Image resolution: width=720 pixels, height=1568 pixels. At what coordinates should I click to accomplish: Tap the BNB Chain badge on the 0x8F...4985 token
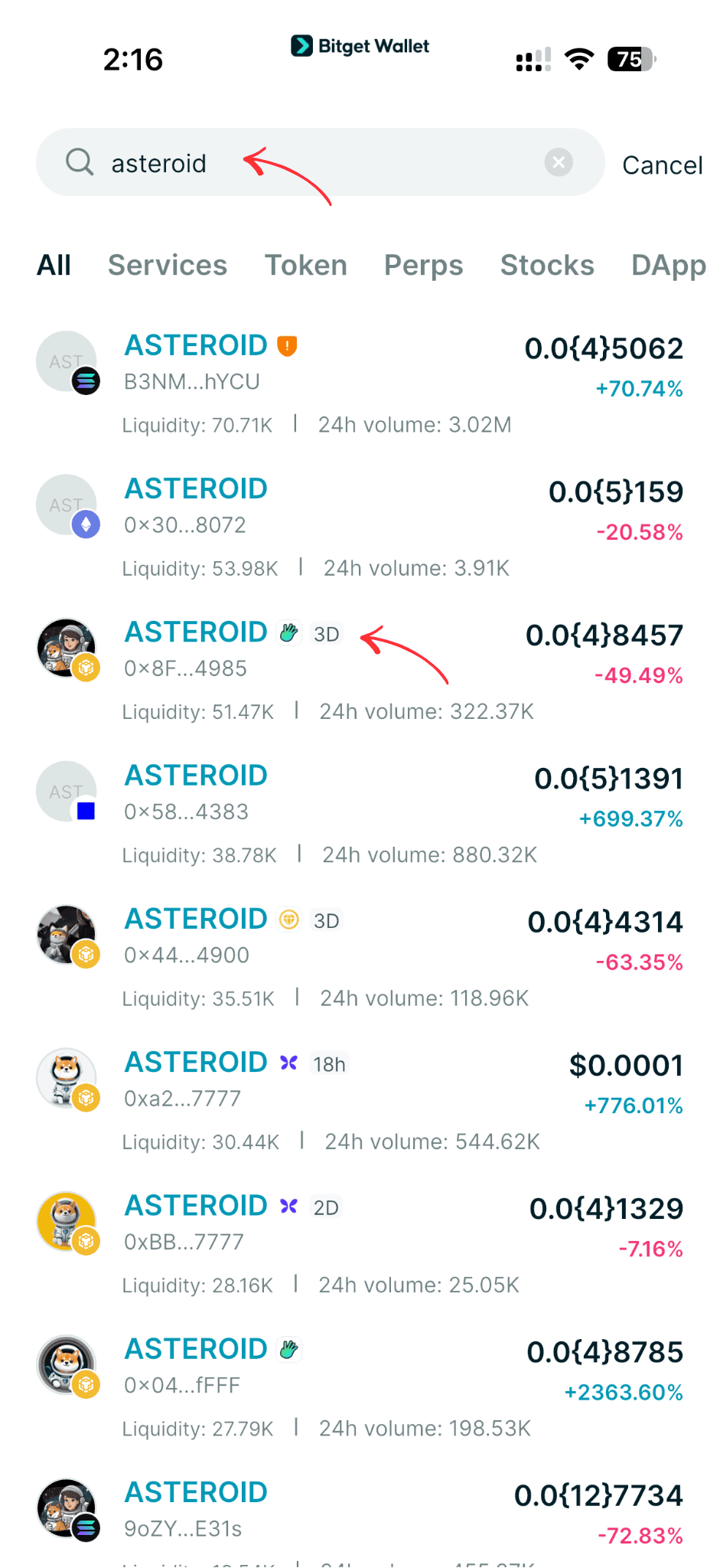coord(86,668)
